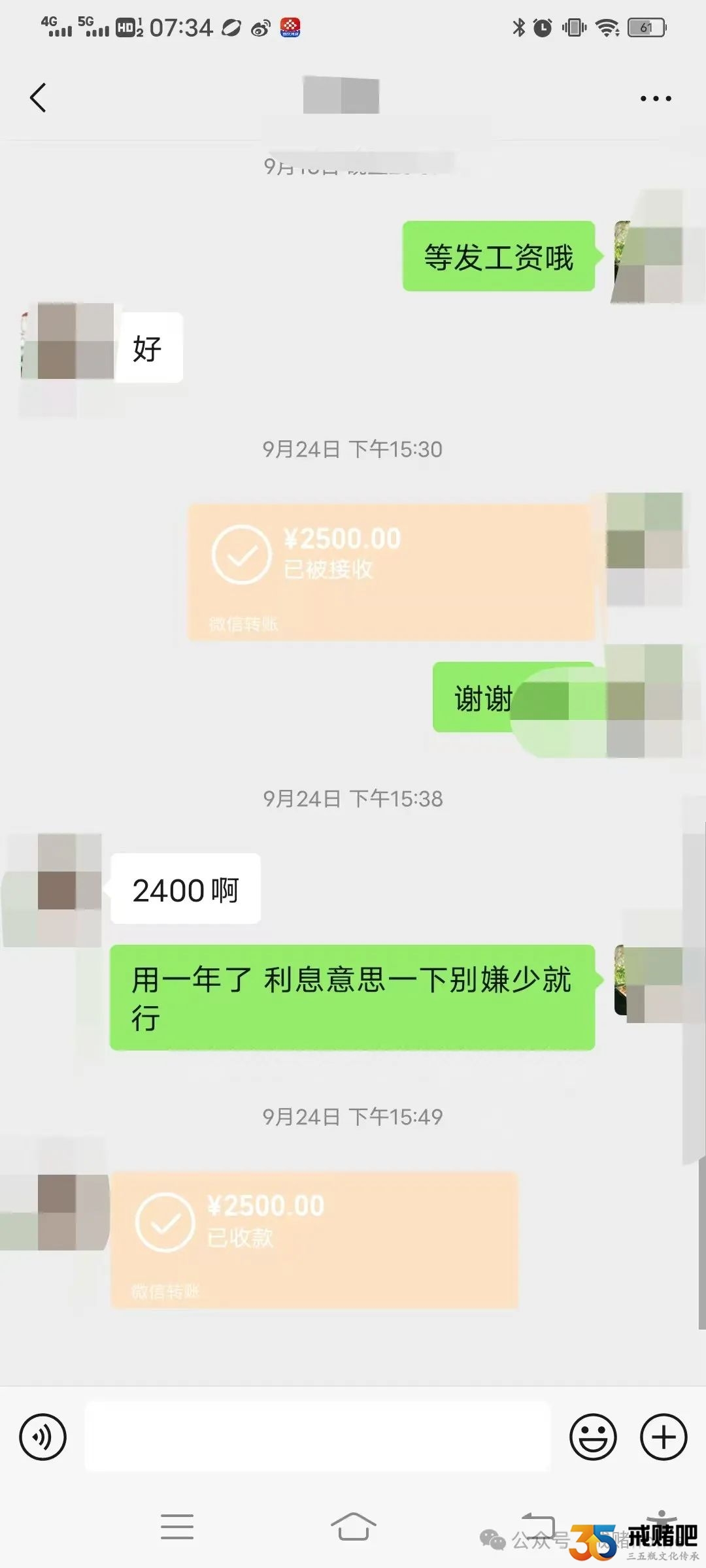Open the ¥2500.00 transfer marked 已收款
Image resolution: width=706 pixels, height=1568 pixels.
(314, 1239)
